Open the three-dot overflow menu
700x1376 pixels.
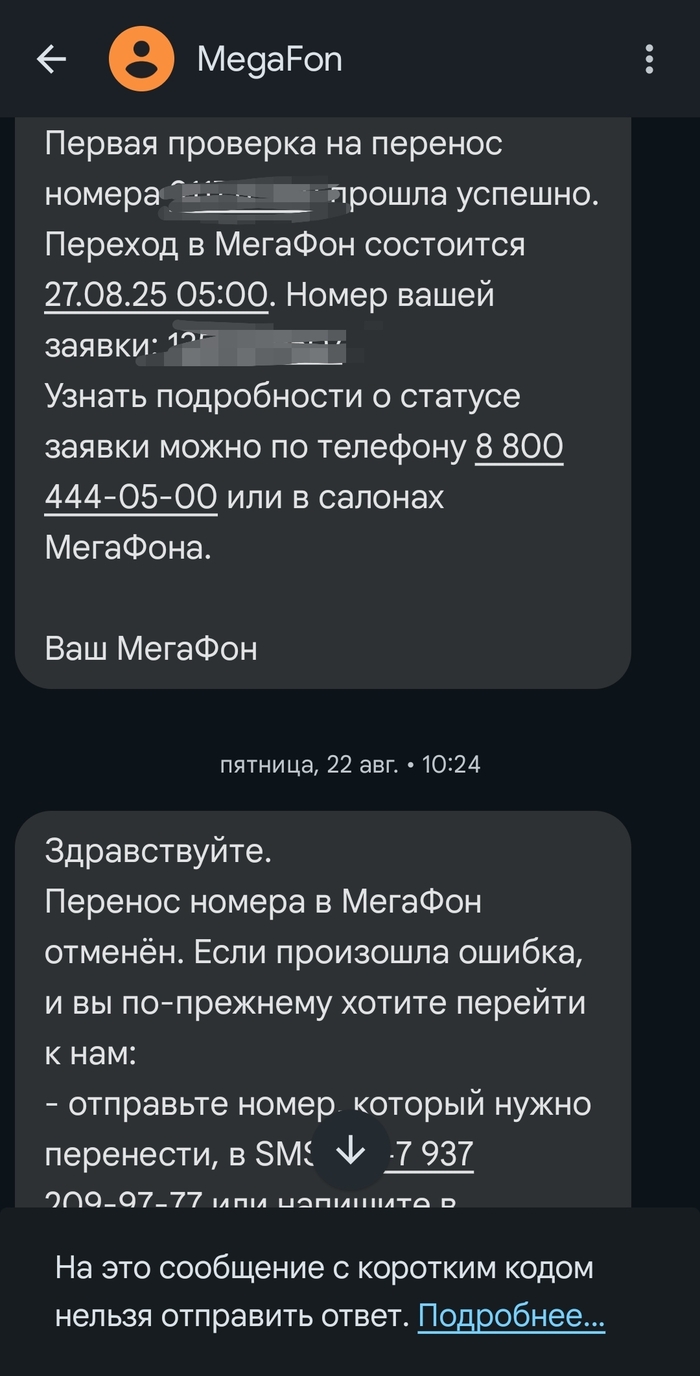tap(649, 60)
